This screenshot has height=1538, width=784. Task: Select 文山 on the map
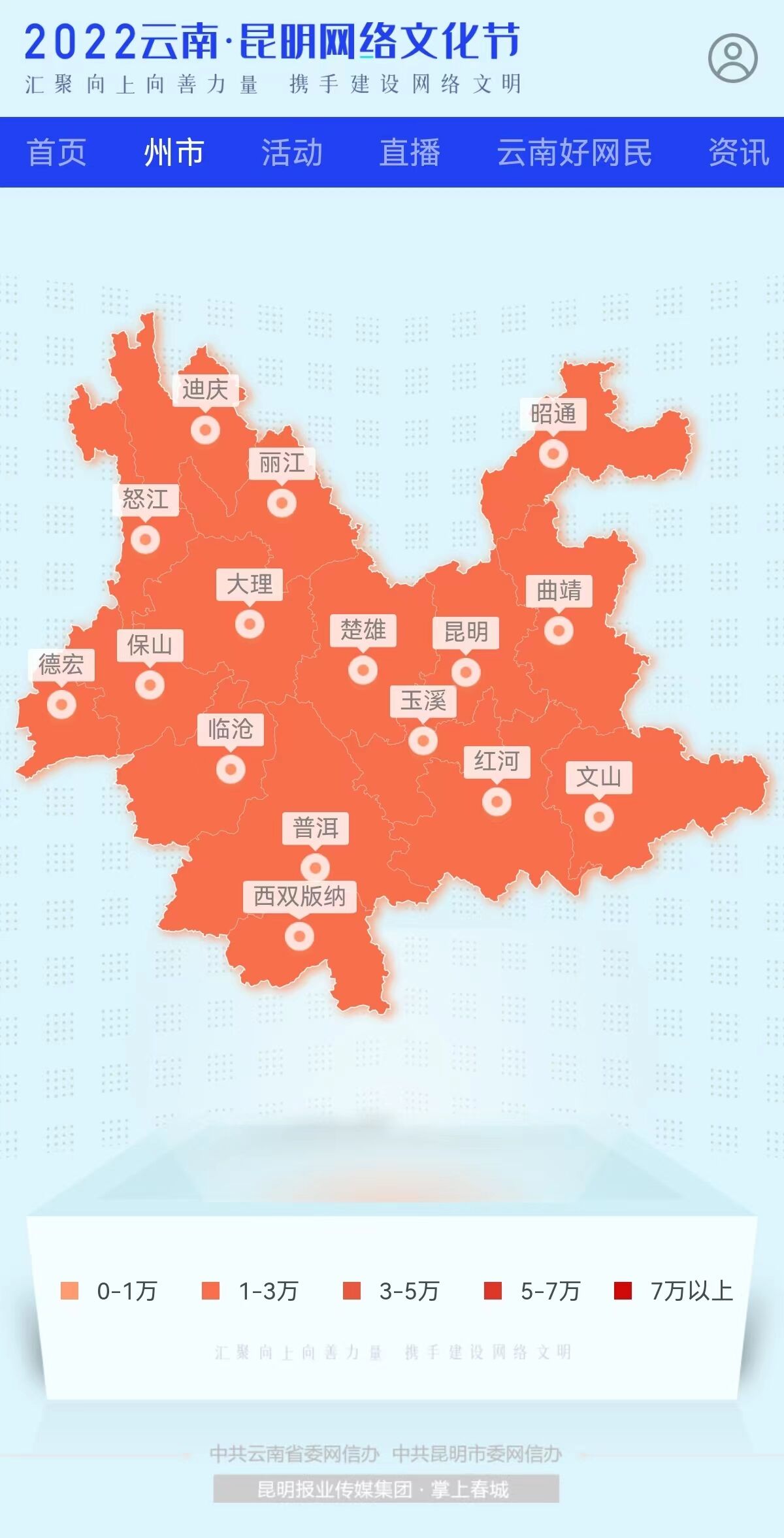coord(599,817)
